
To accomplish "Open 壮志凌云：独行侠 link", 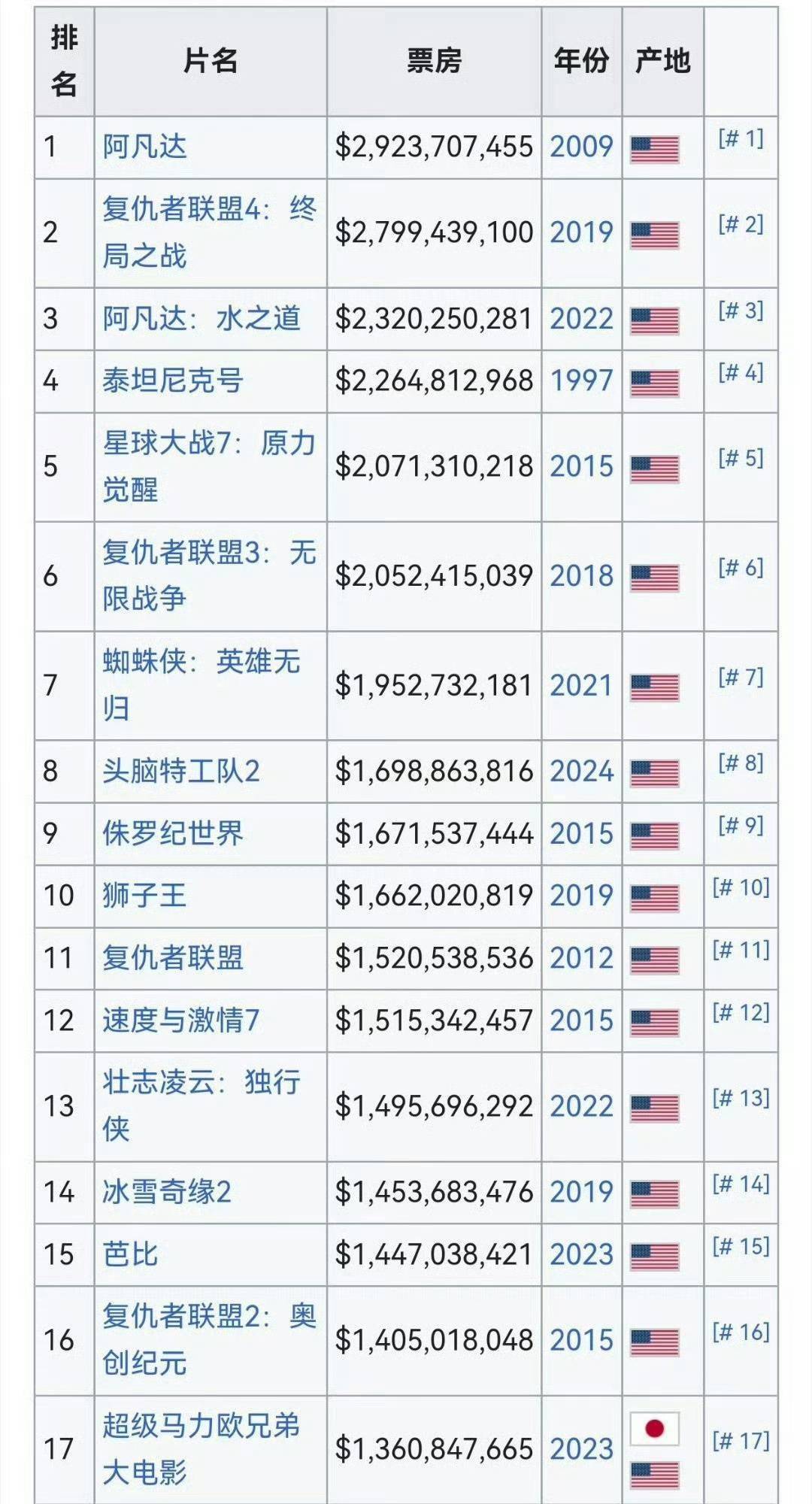I will tap(201, 1106).
